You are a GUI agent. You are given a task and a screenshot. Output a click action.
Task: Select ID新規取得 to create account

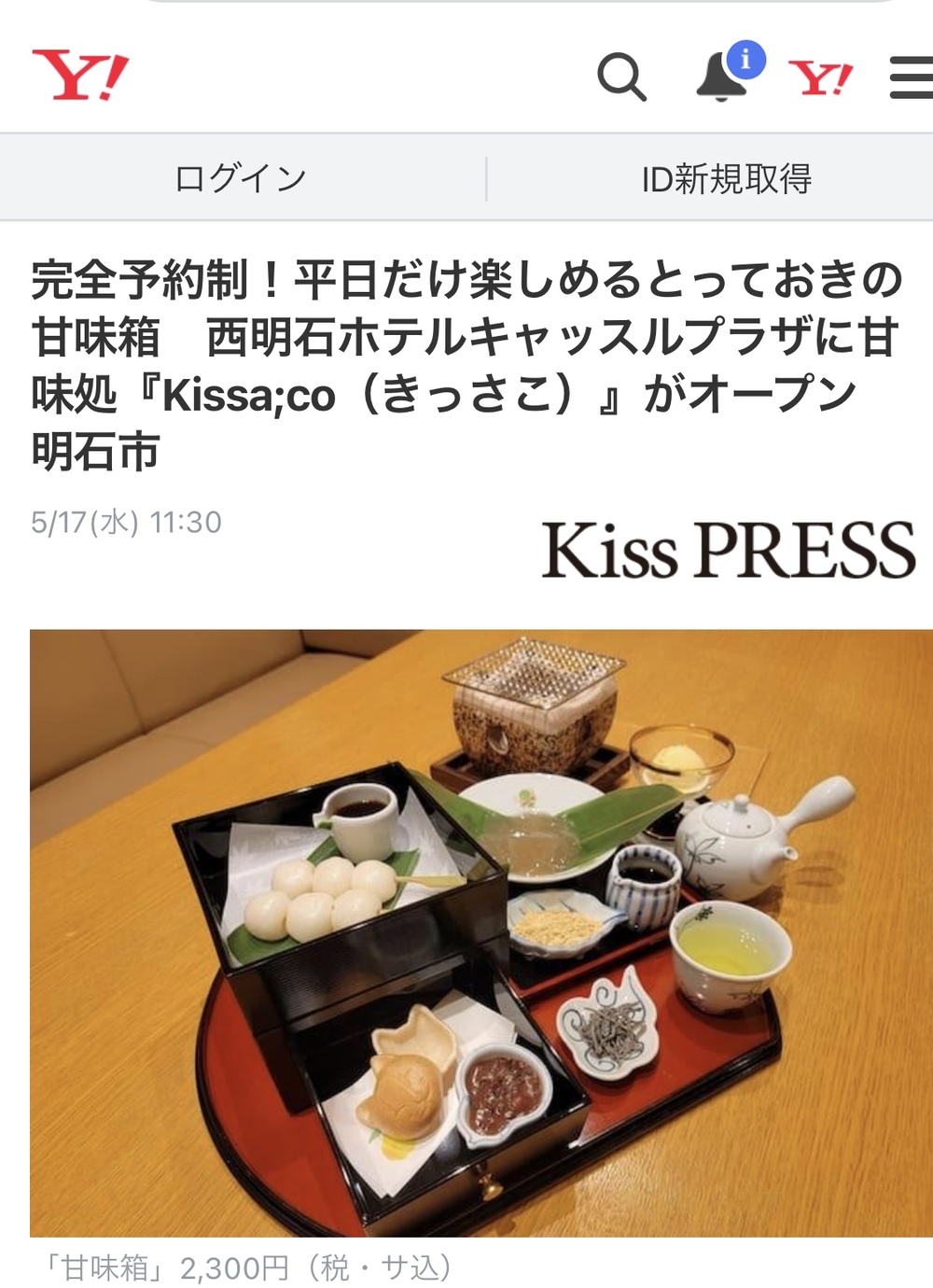click(726, 178)
